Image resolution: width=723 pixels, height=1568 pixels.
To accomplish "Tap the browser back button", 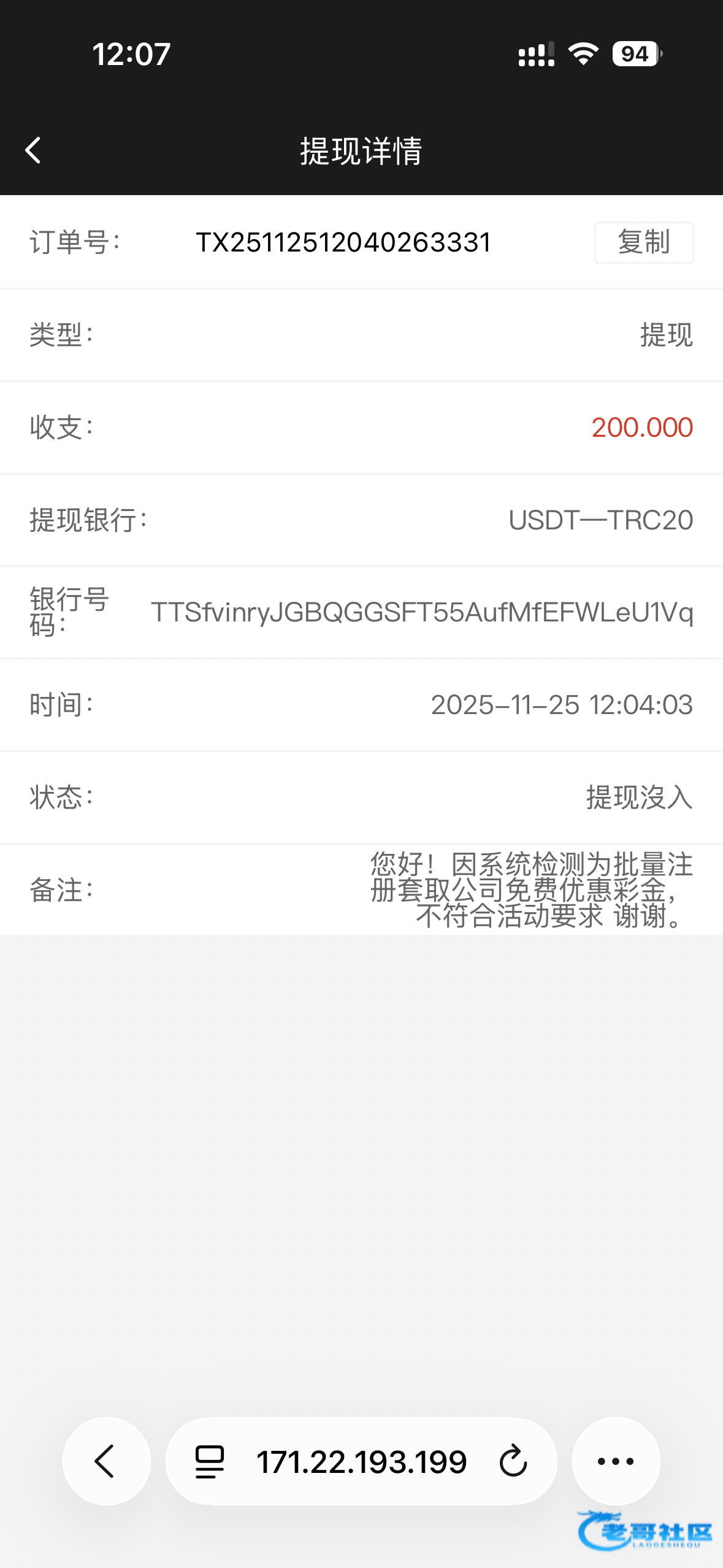I will tap(106, 1461).
